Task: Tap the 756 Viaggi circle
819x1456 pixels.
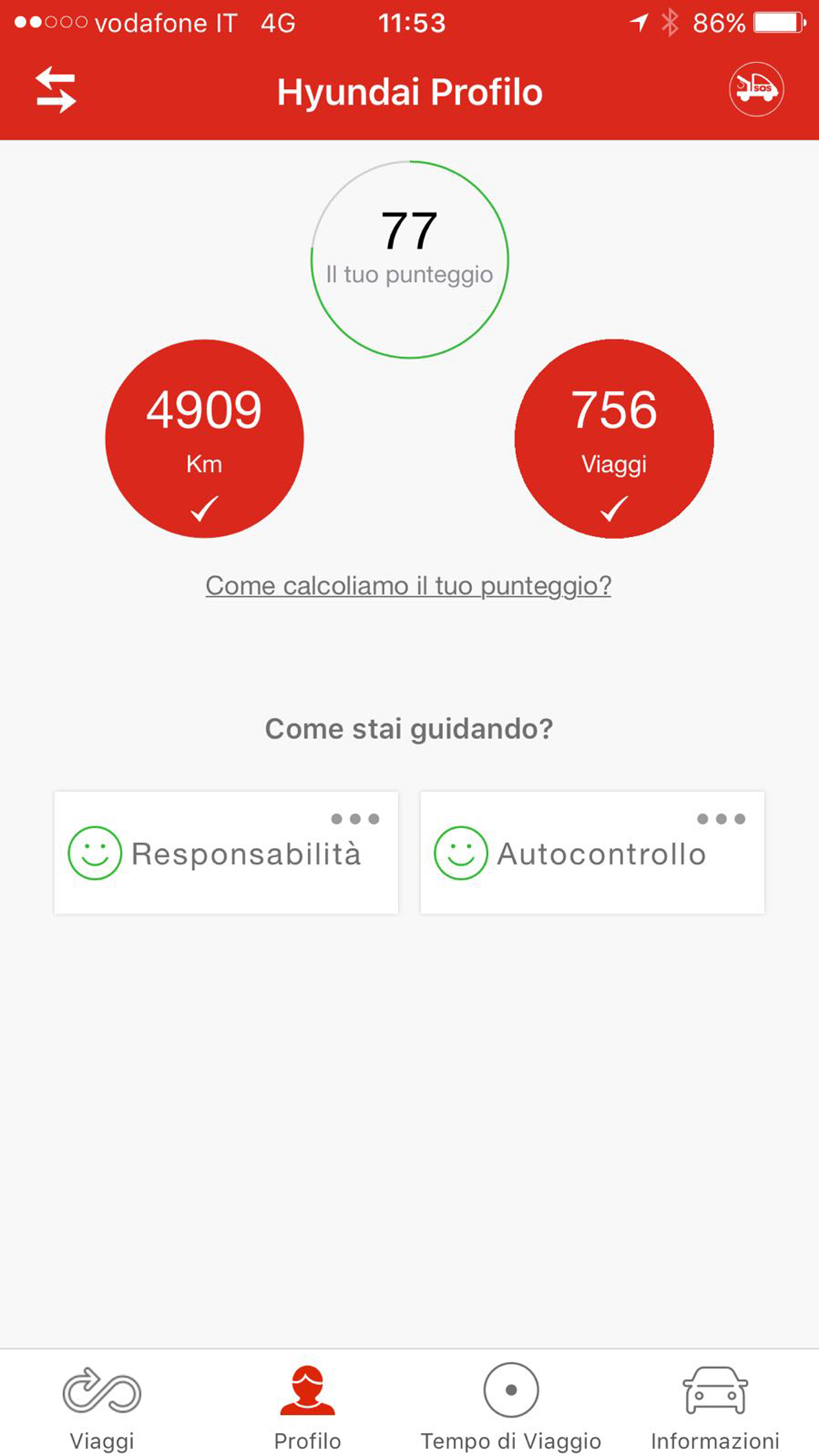Action: [614, 439]
